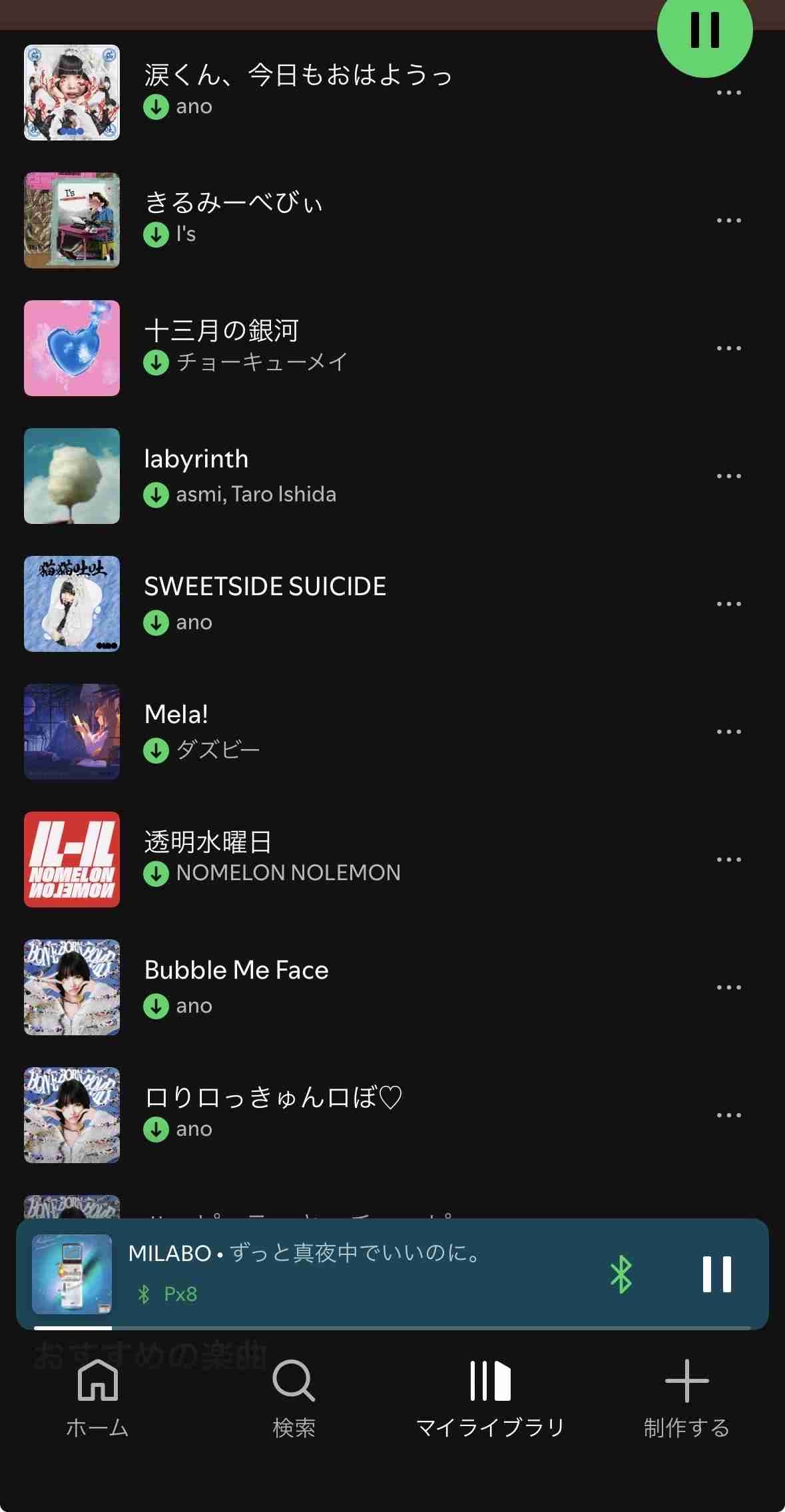Image resolution: width=785 pixels, height=1512 pixels.
Task: Open more options for Mela!
Action: (728, 732)
